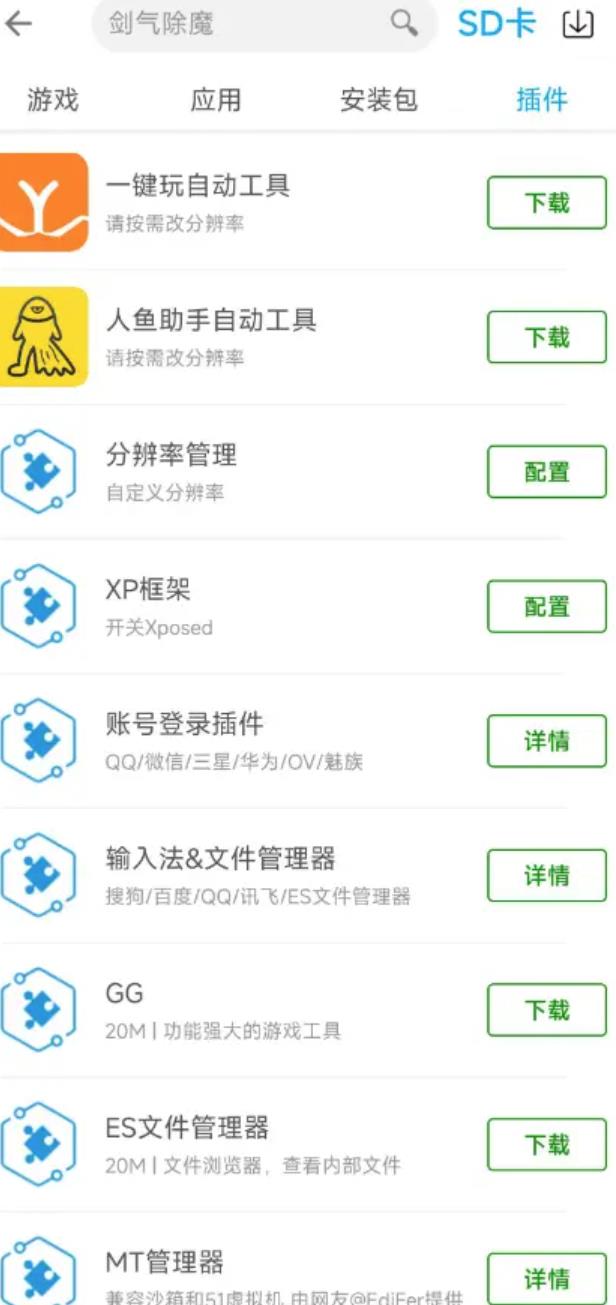This screenshot has height=1305, width=616.
Task: Download ES文件管理器
Action: click(x=547, y=1144)
